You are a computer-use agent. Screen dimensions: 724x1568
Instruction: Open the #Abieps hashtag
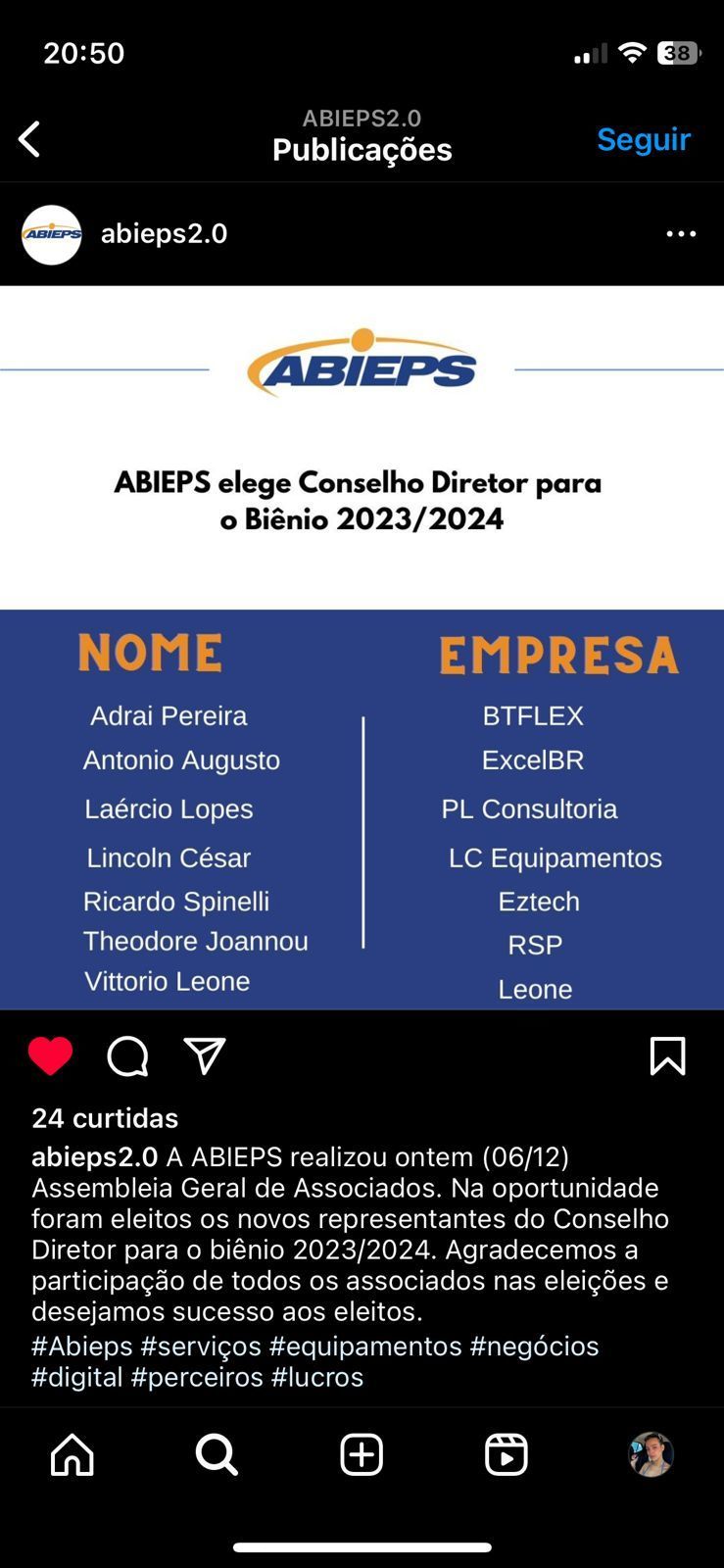[x=81, y=1347]
